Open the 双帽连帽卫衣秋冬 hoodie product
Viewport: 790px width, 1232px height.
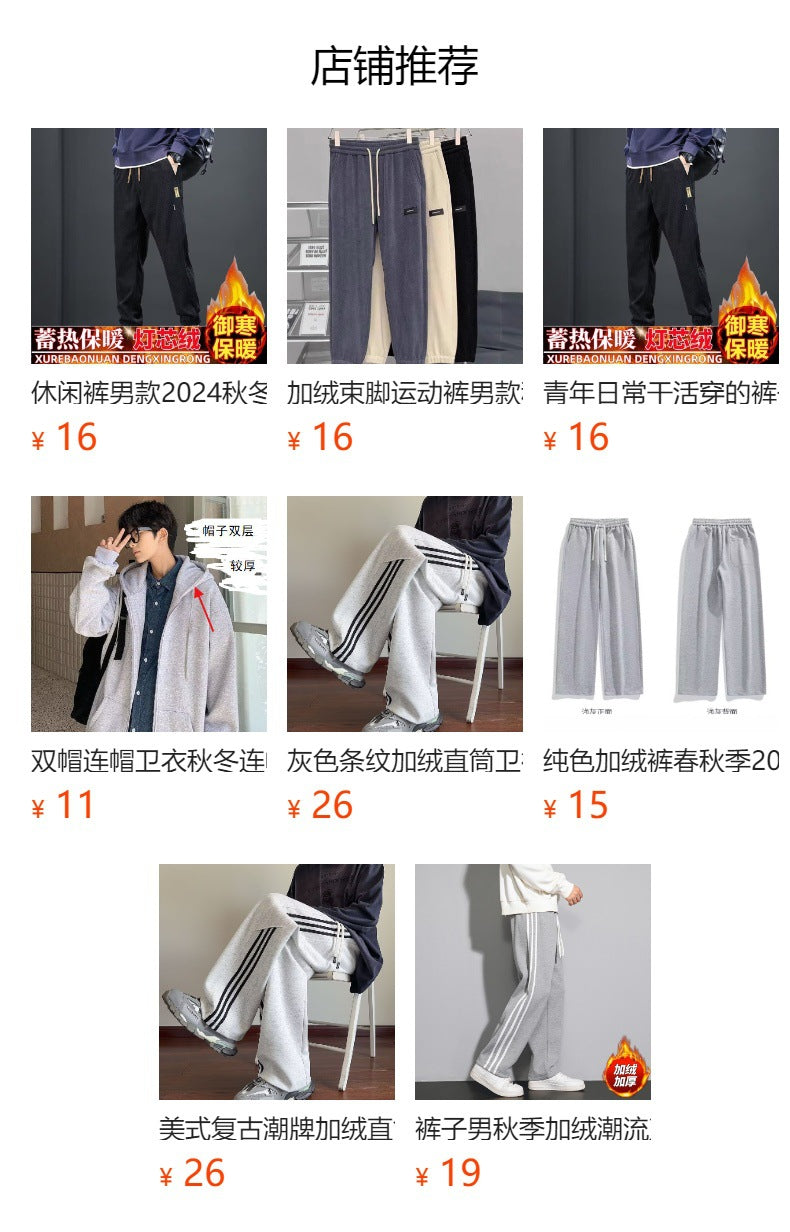[x=148, y=614]
